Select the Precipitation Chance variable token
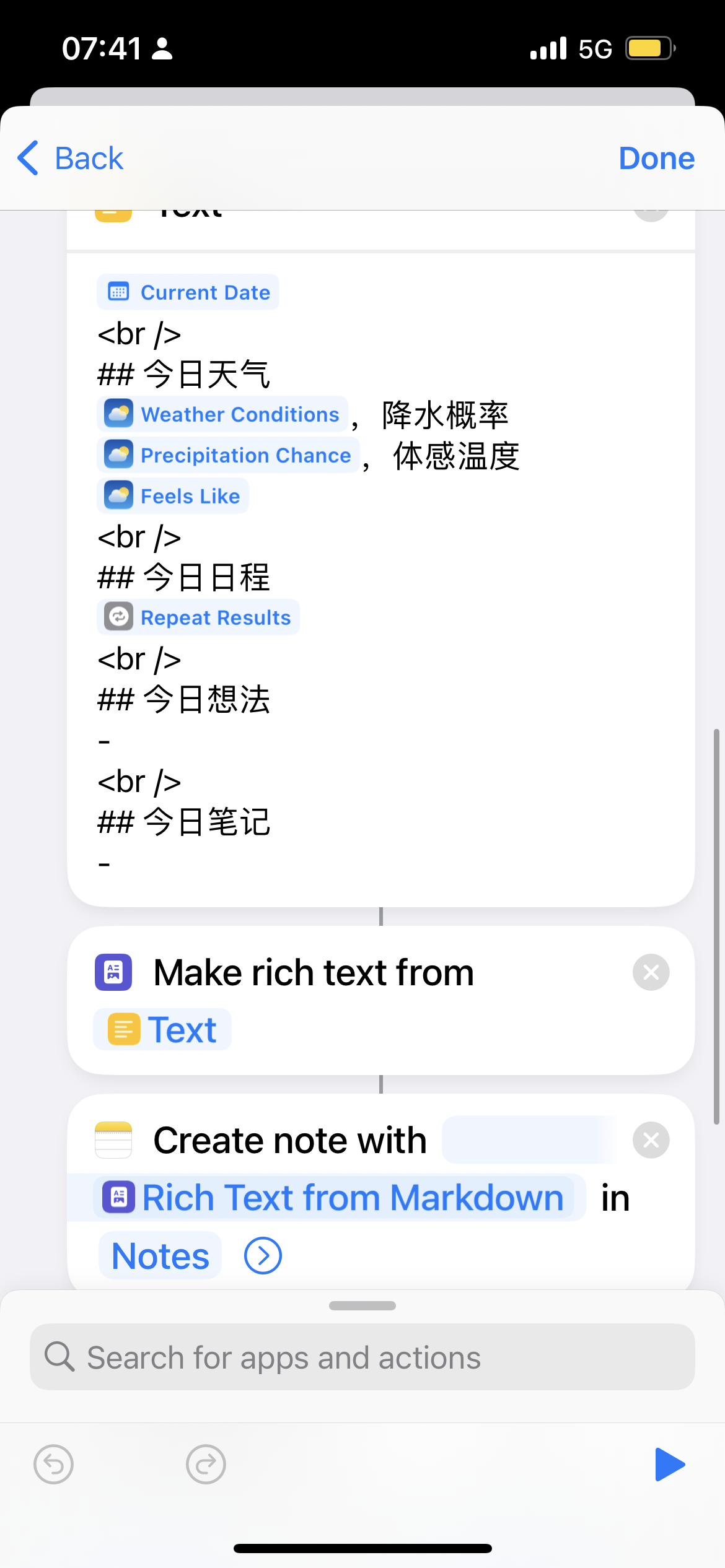The width and height of the screenshot is (725, 1568). coord(229,455)
